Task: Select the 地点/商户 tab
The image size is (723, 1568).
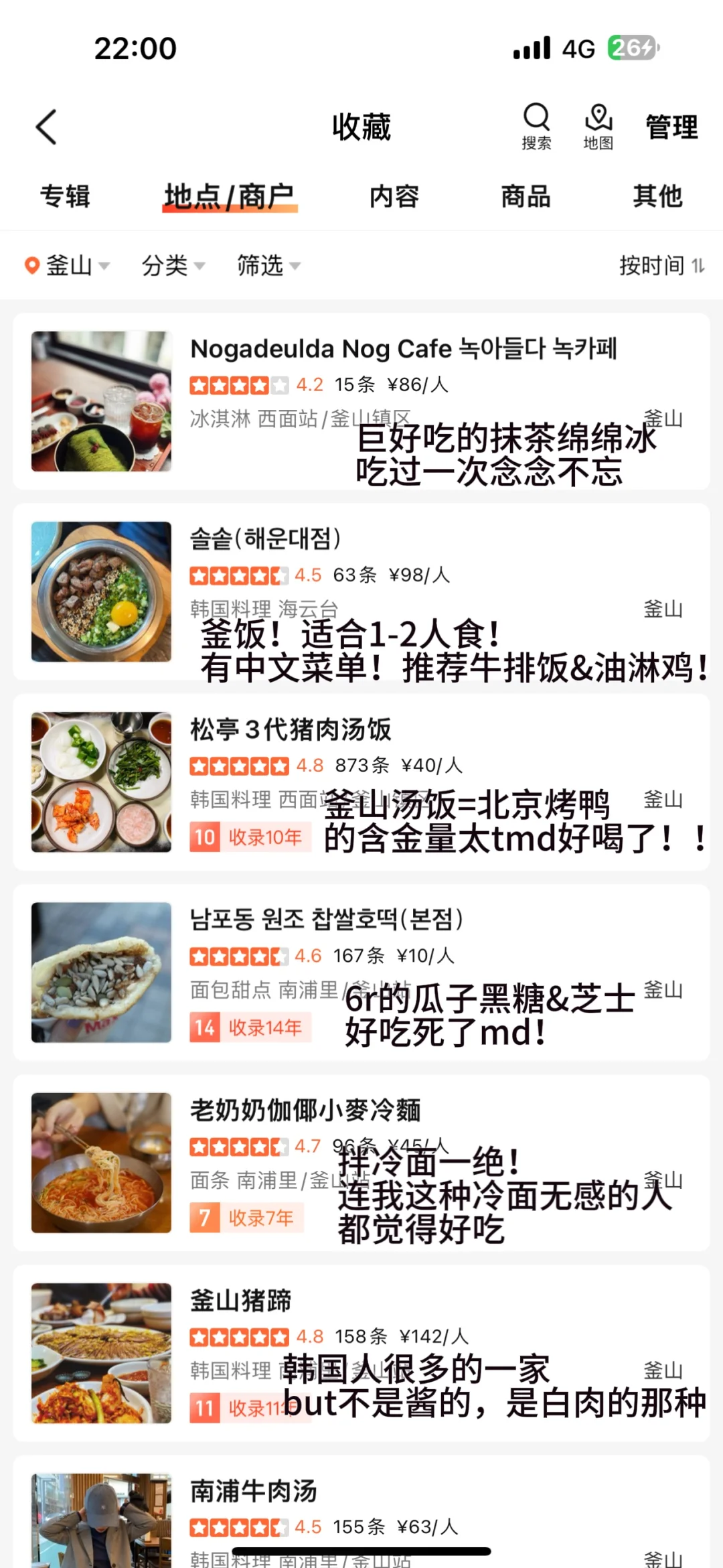Action: click(229, 196)
